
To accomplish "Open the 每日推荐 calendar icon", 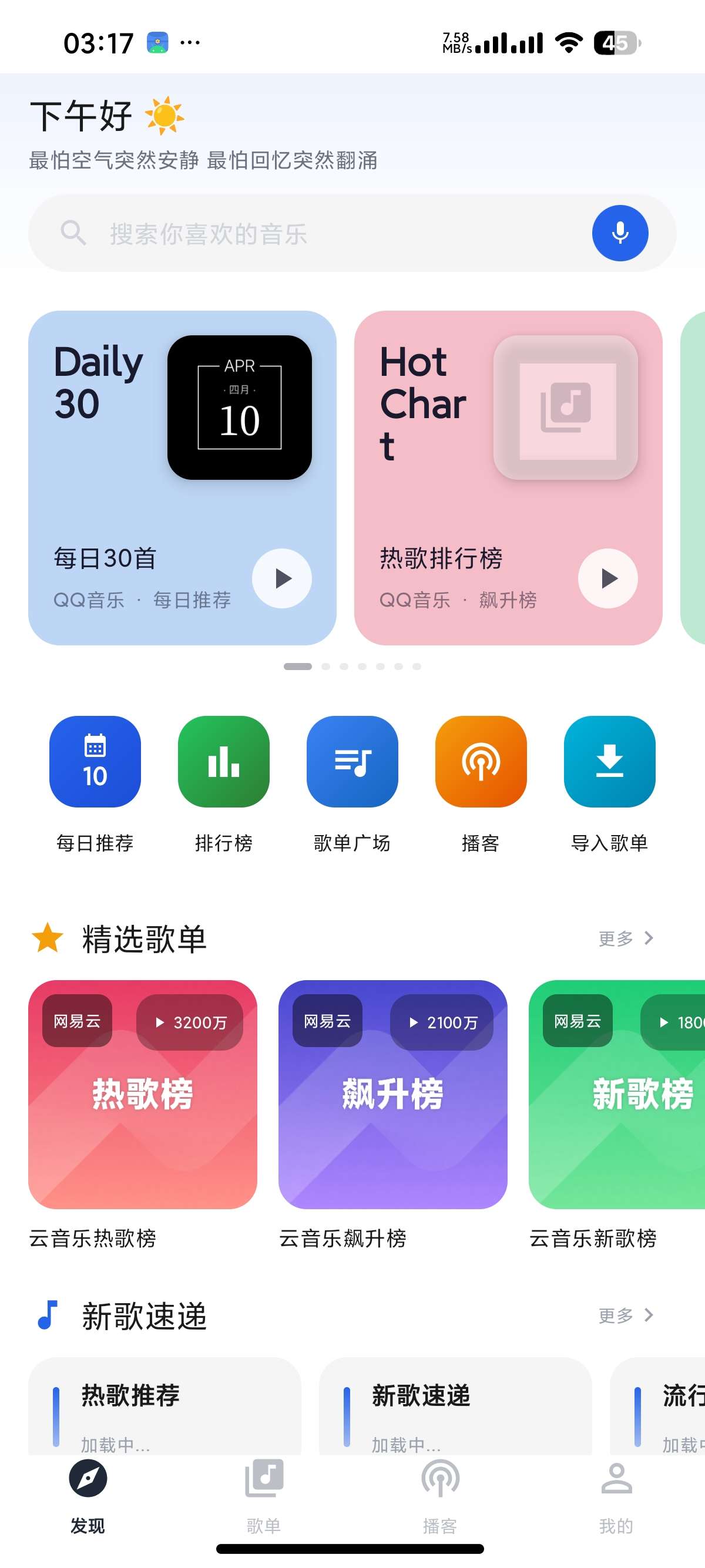I will pos(95,762).
